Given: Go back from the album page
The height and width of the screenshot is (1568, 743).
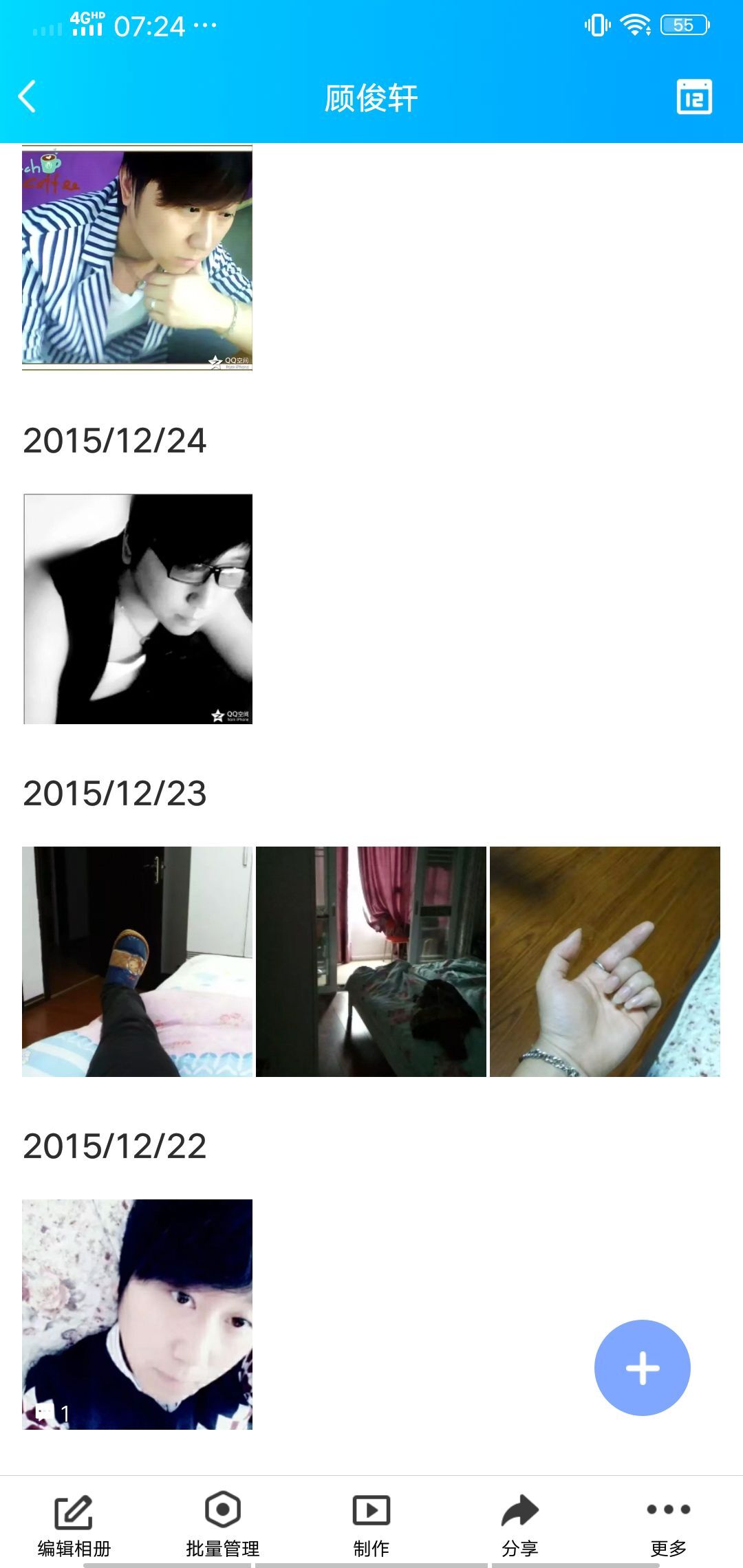Looking at the screenshot, I should tap(28, 96).
